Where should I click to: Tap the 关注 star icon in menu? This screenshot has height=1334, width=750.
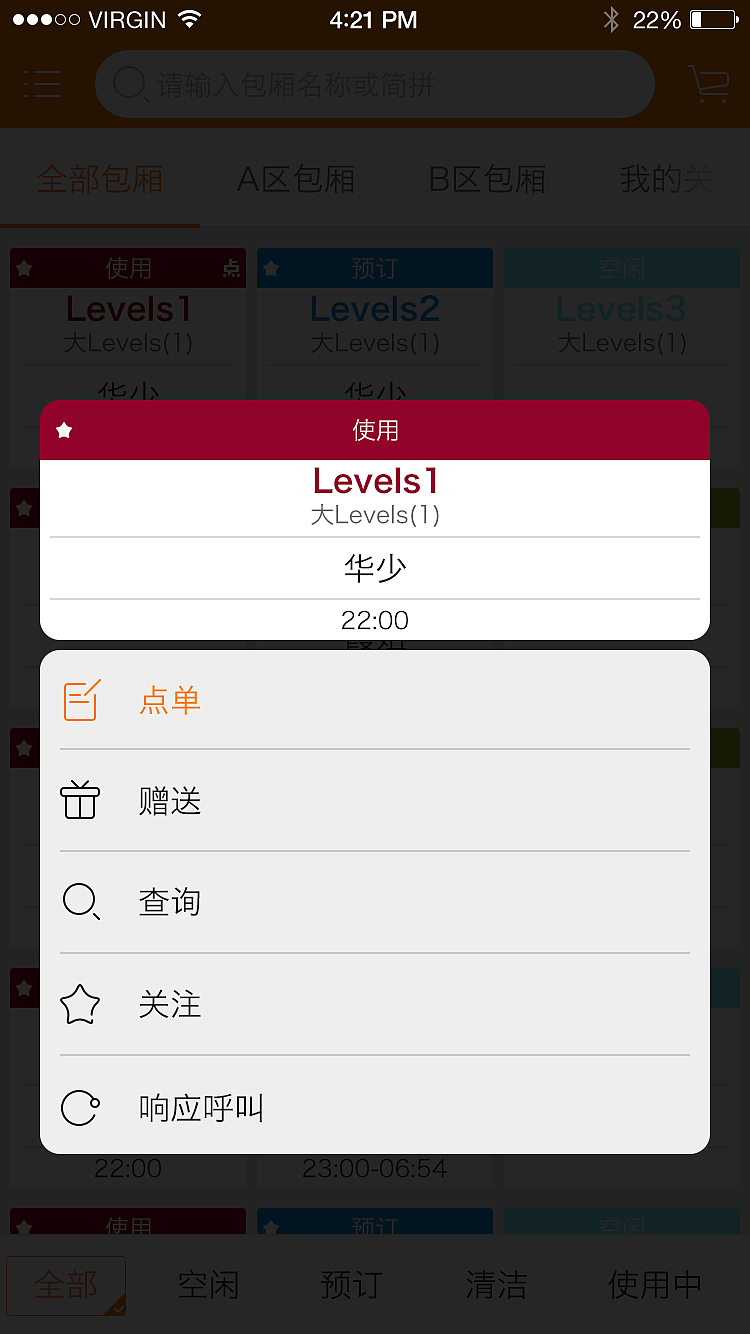click(x=81, y=1004)
